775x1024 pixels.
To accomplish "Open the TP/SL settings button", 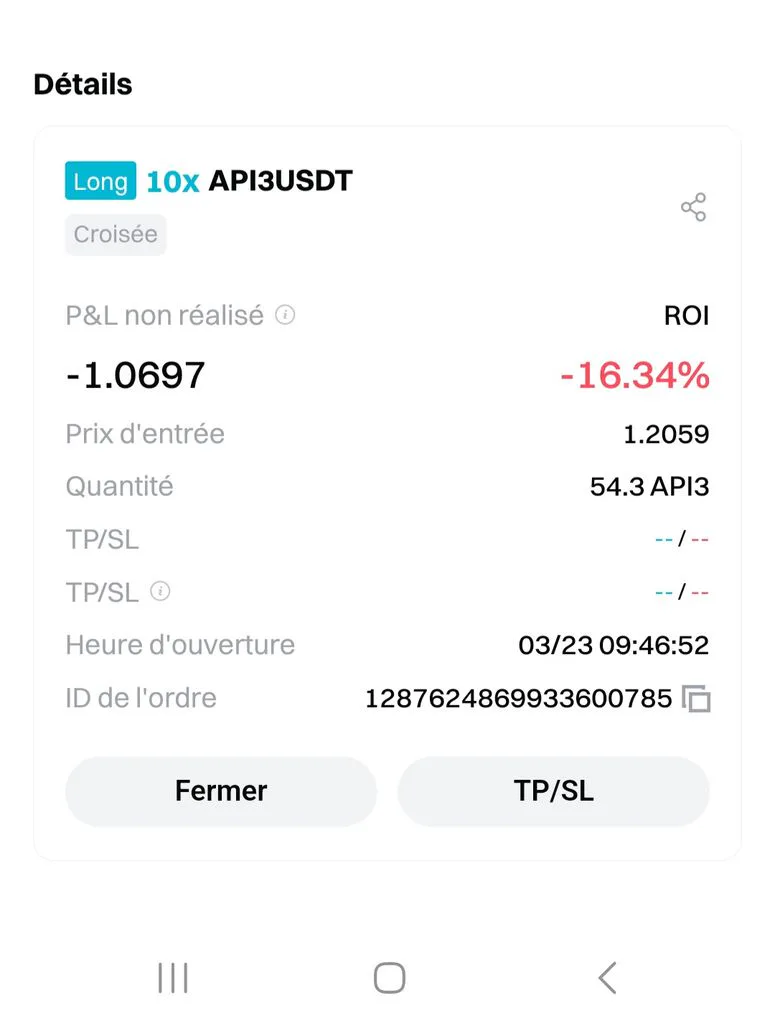I will click(553, 791).
